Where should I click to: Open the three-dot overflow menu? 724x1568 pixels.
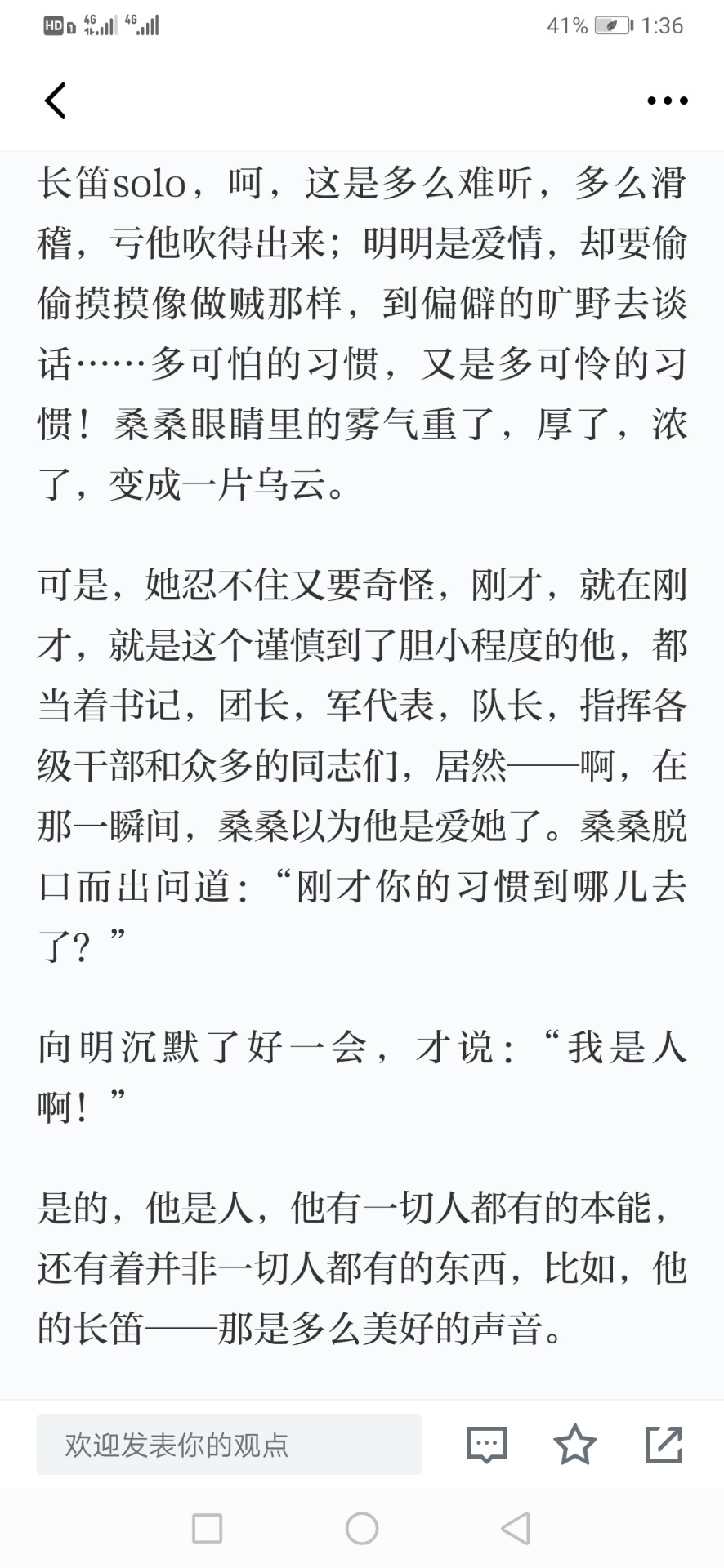667,100
